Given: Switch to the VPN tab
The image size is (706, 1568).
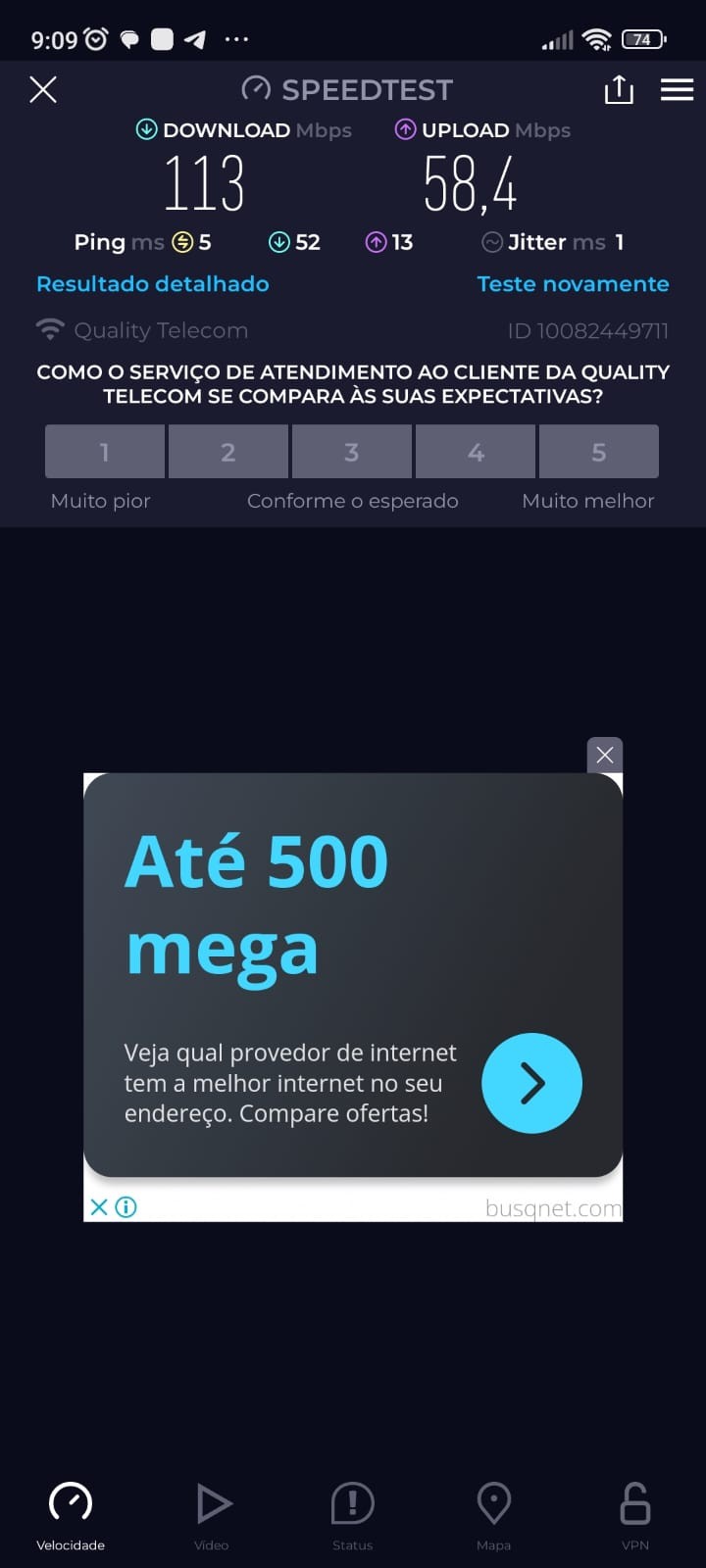Looking at the screenshot, I should coord(634,1516).
